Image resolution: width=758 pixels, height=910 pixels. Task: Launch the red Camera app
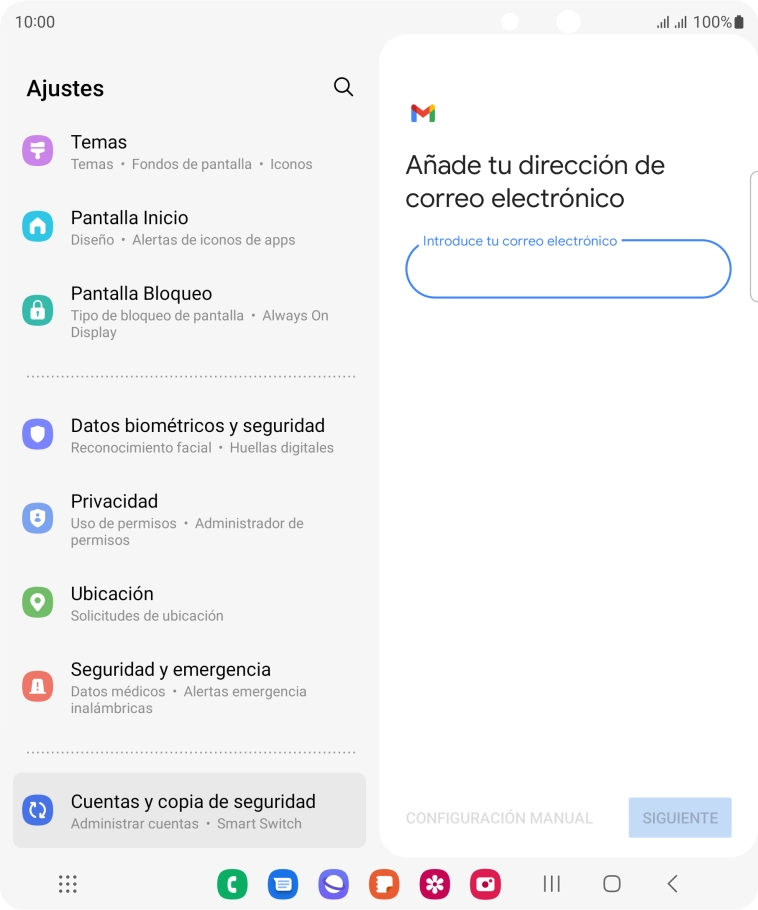[x=485, y=884]
